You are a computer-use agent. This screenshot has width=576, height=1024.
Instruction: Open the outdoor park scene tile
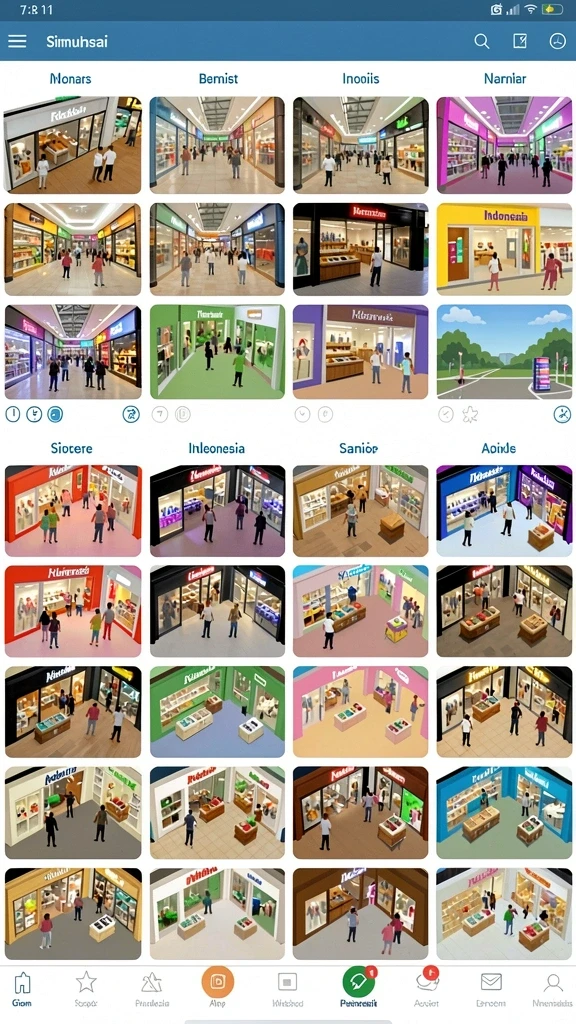(504, 351)
